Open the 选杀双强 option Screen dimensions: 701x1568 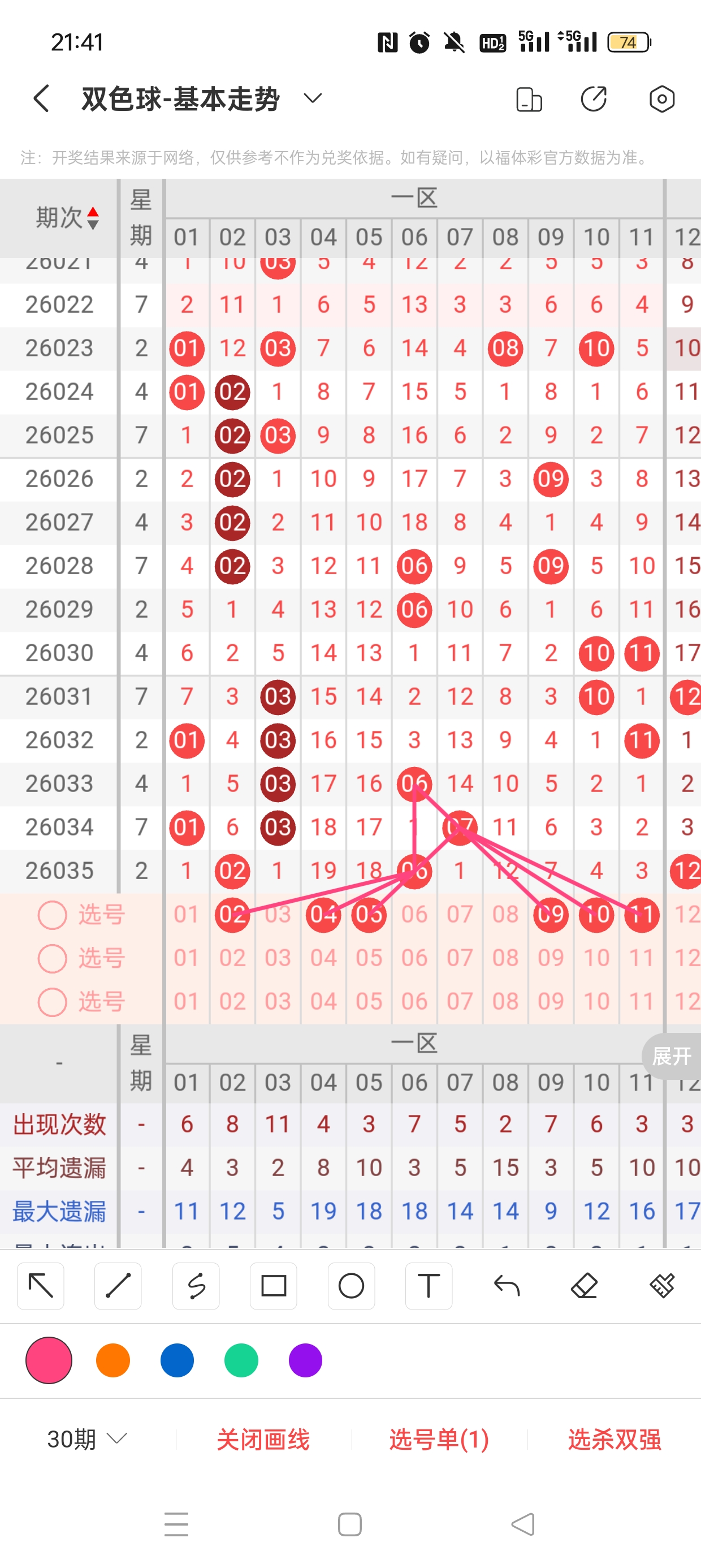pos(615,1438)
